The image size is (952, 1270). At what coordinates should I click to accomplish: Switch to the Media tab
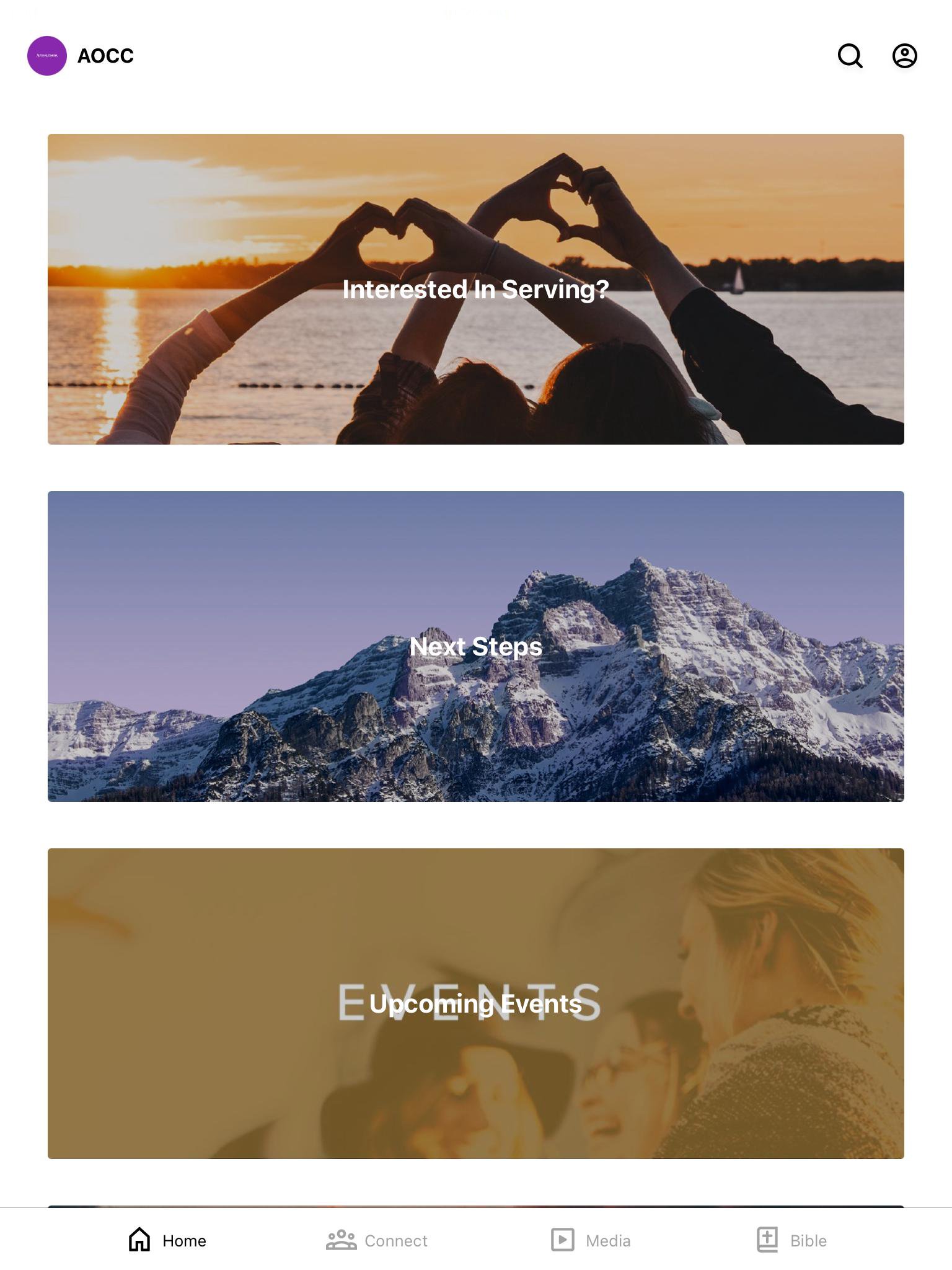click(591, 1240)
